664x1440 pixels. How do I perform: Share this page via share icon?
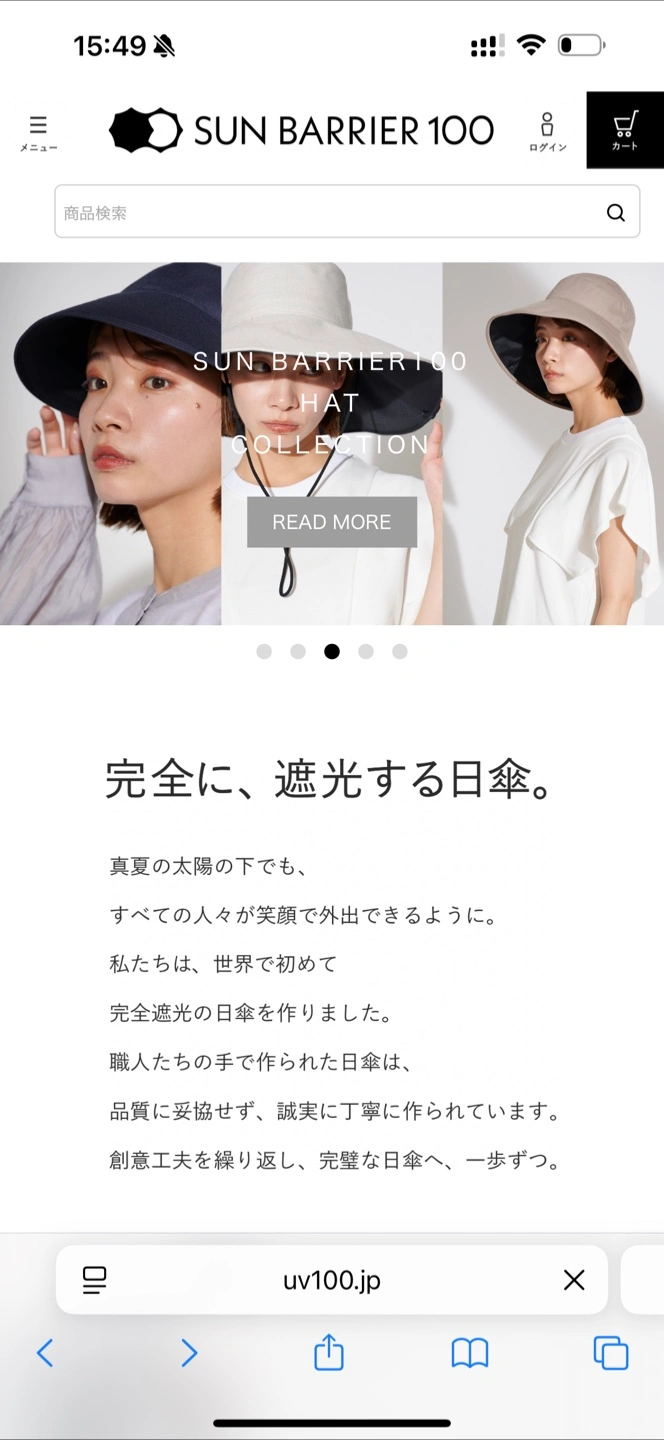tap(329, 1354)
